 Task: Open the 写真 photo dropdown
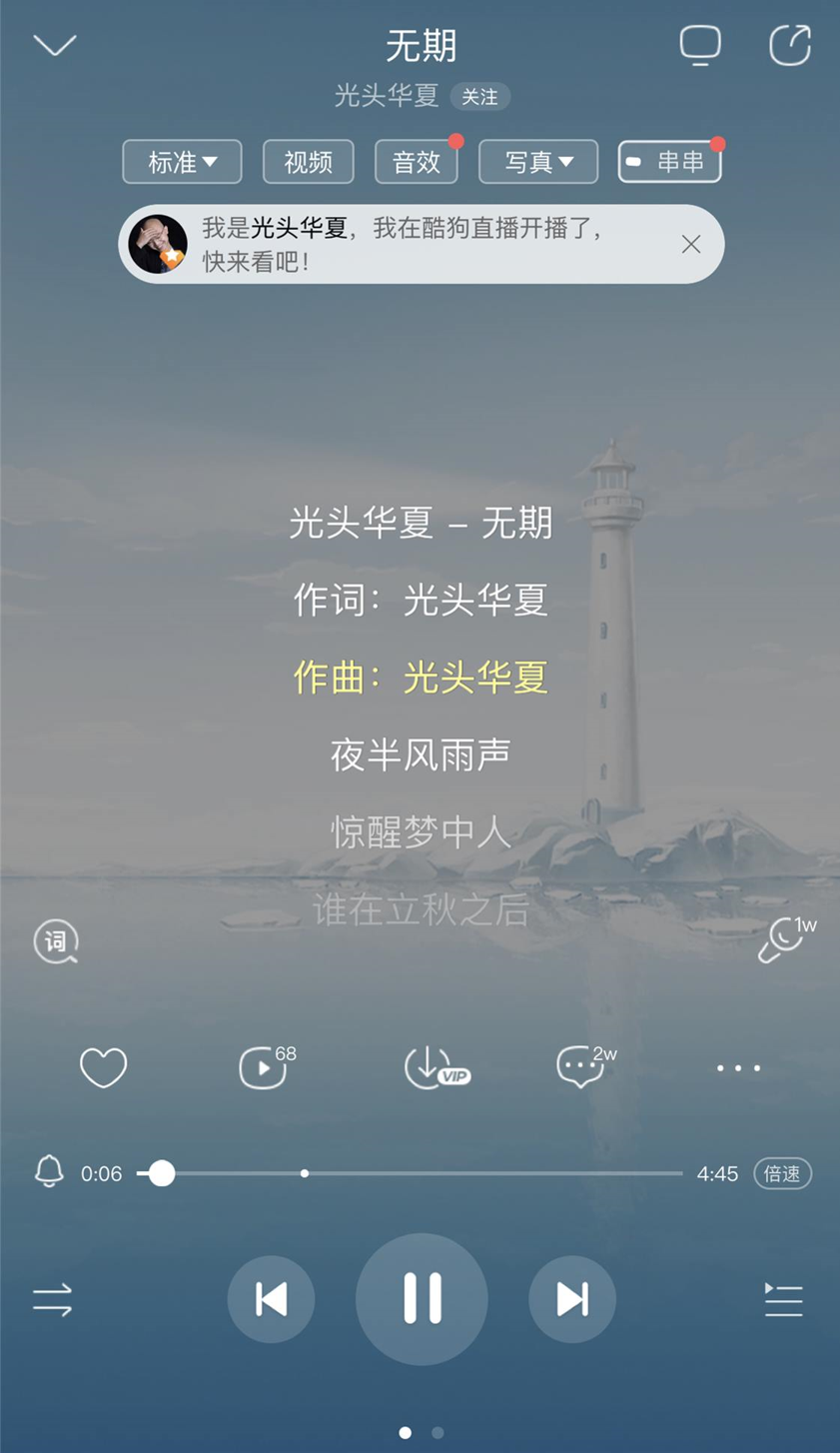pyautogui.click(x=537, y=161)
